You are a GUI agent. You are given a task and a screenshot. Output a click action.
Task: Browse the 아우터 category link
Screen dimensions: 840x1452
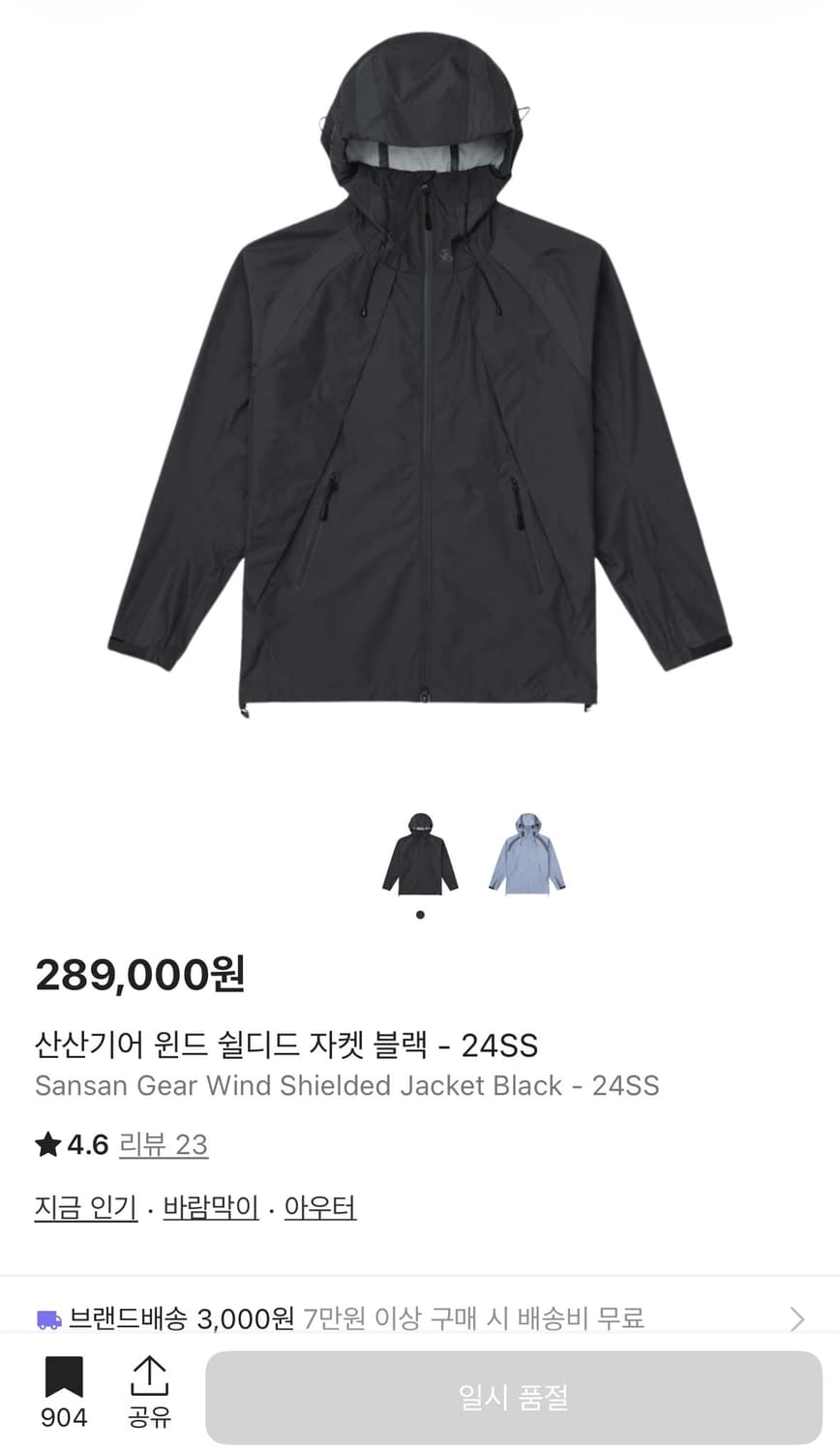point(320,1208)
